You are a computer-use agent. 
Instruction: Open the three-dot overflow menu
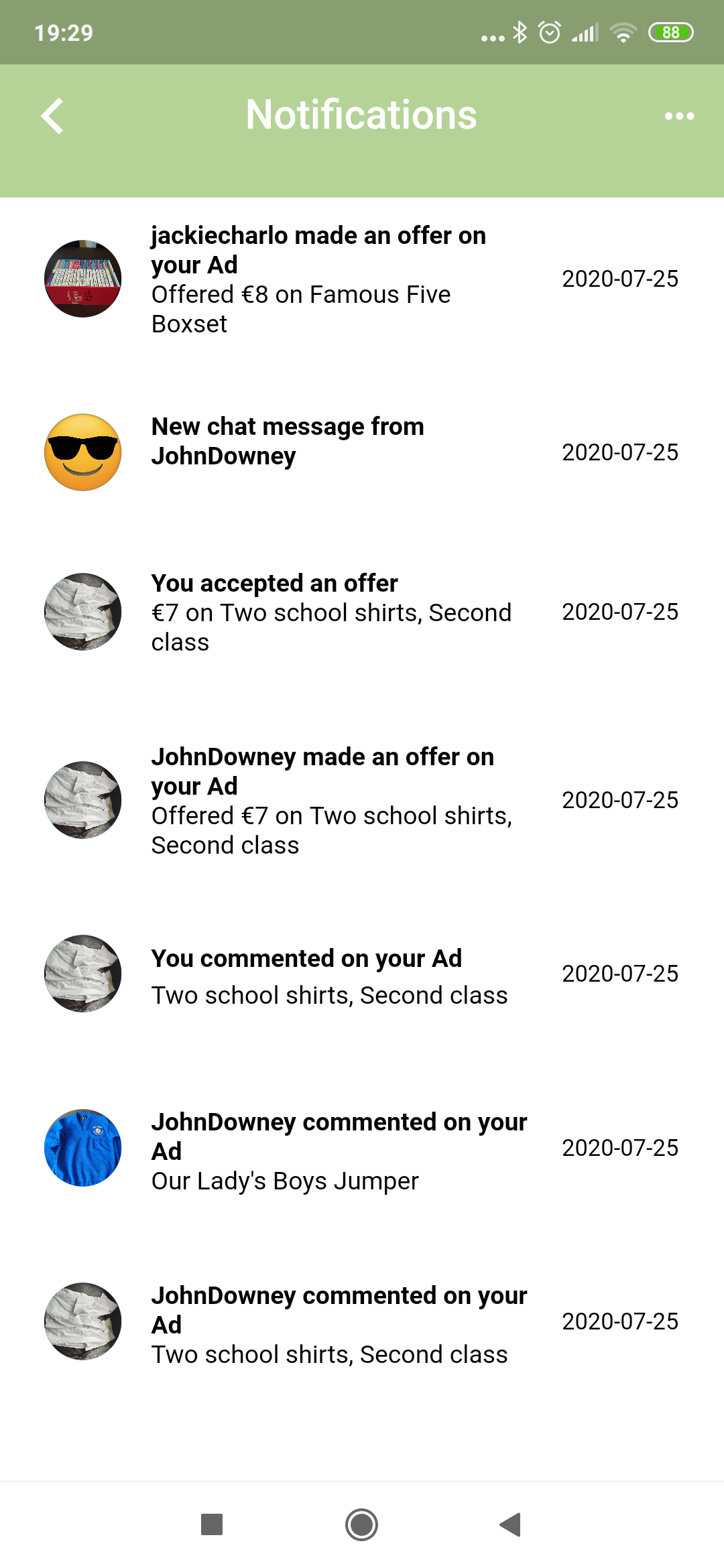pos(678,116)
